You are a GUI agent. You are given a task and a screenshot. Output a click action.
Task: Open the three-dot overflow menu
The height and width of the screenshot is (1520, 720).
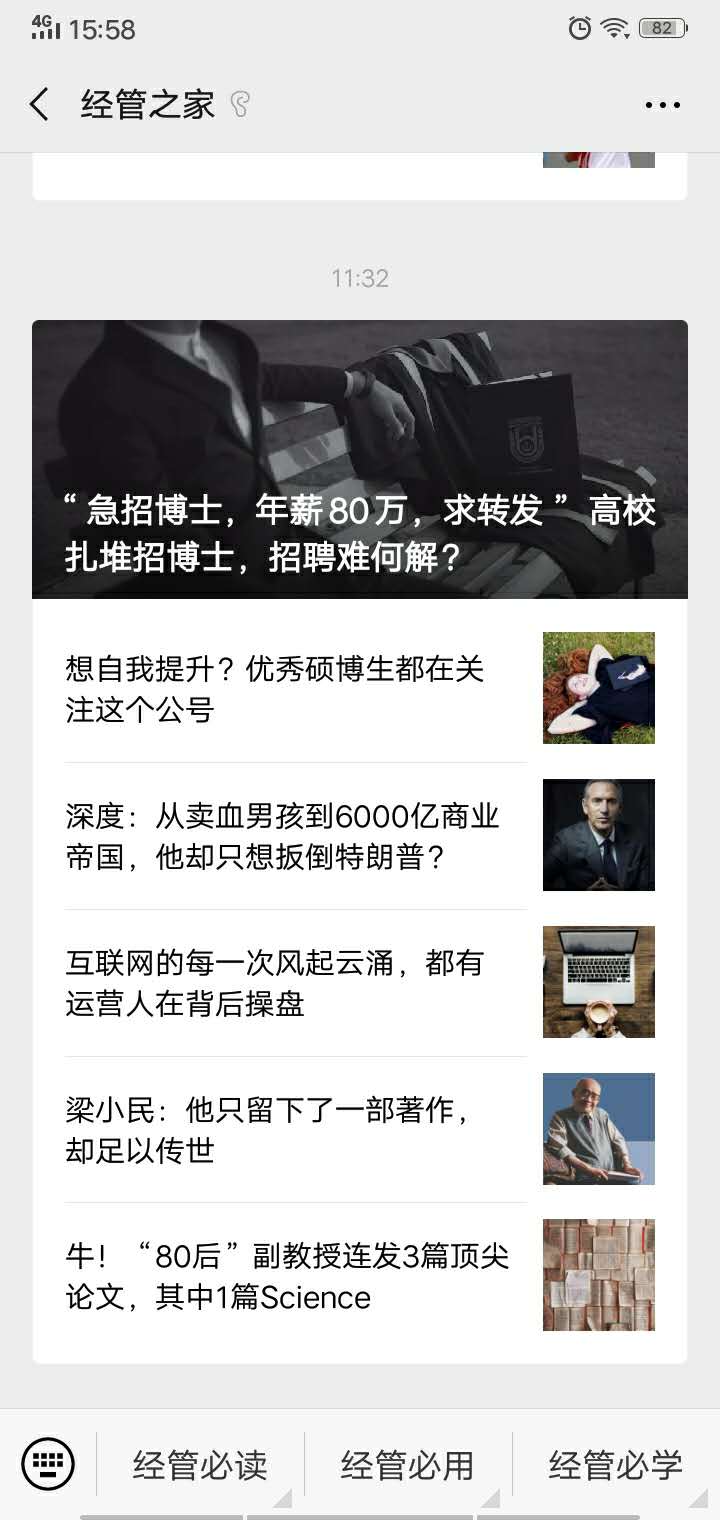[x=662, y=104]
